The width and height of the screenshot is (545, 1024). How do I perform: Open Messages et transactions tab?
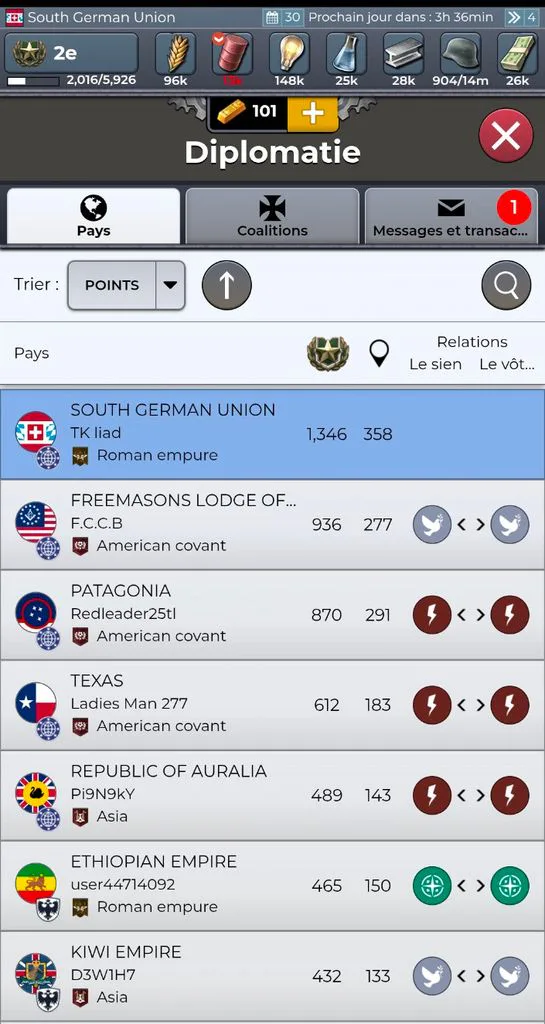451,217
